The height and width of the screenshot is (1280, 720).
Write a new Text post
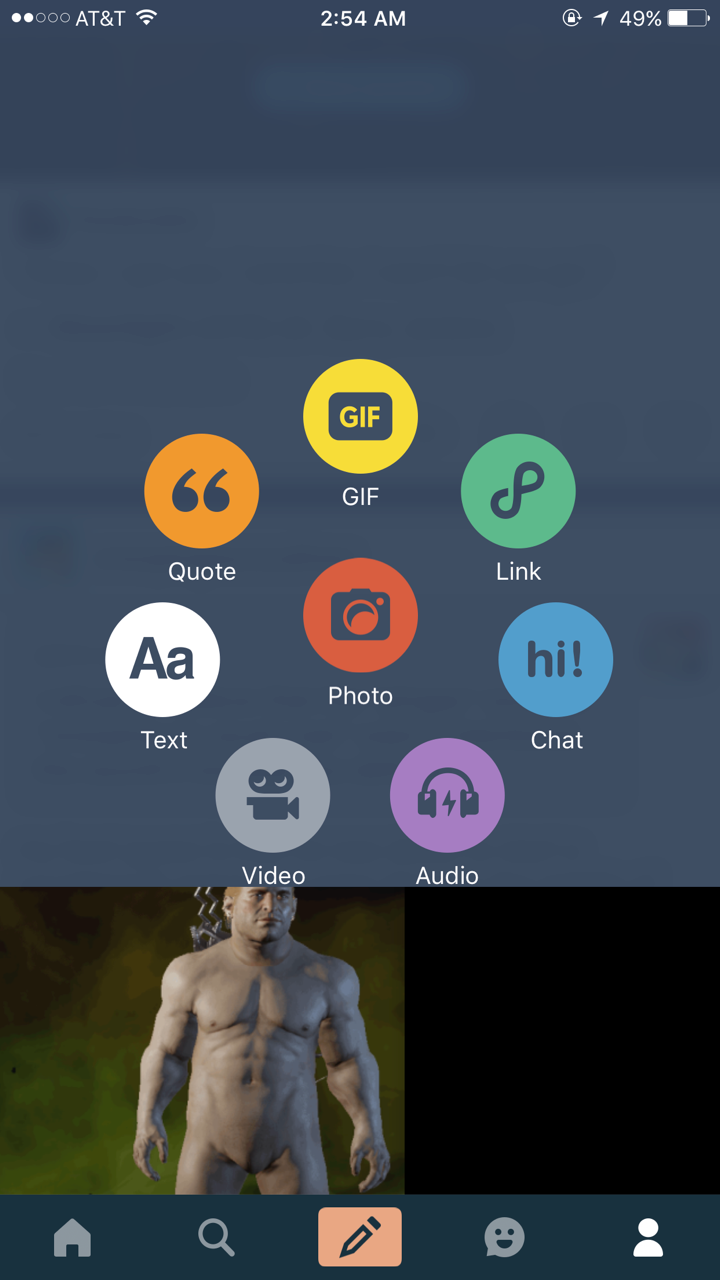tap(162, 660)
